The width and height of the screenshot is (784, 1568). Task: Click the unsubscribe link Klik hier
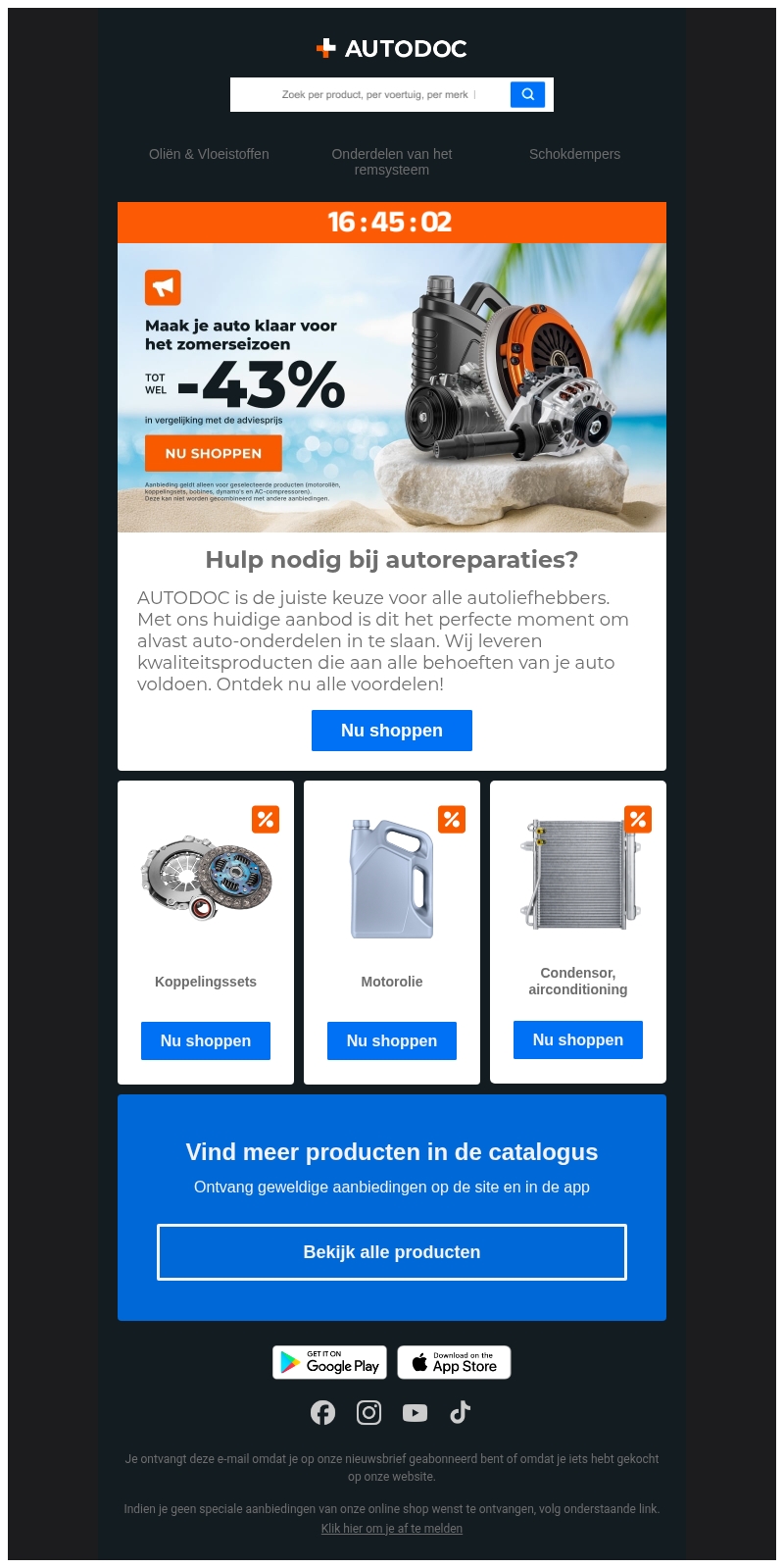392,1528
